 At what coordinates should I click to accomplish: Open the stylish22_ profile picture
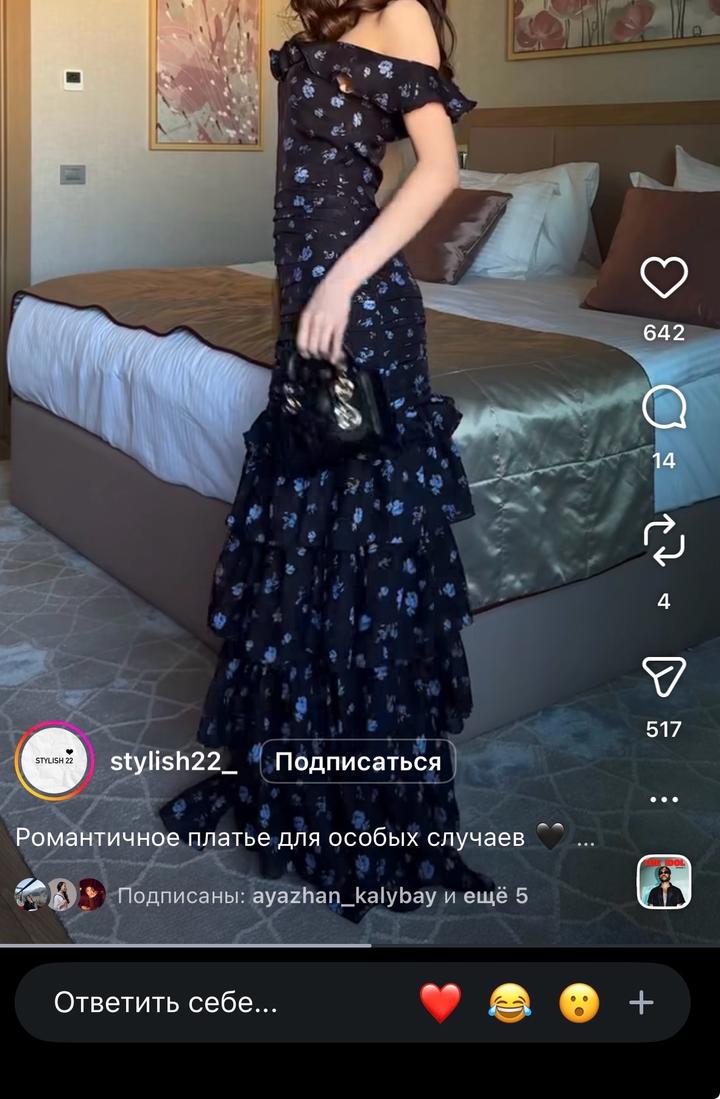click(x=54, y=761)
